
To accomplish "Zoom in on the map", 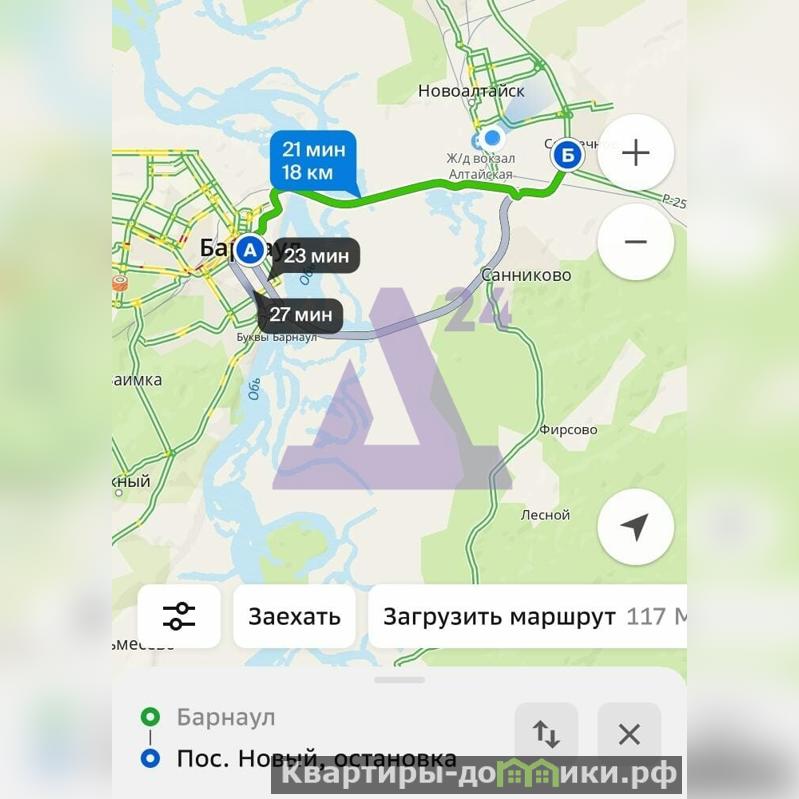I will (x=635, y=153).
